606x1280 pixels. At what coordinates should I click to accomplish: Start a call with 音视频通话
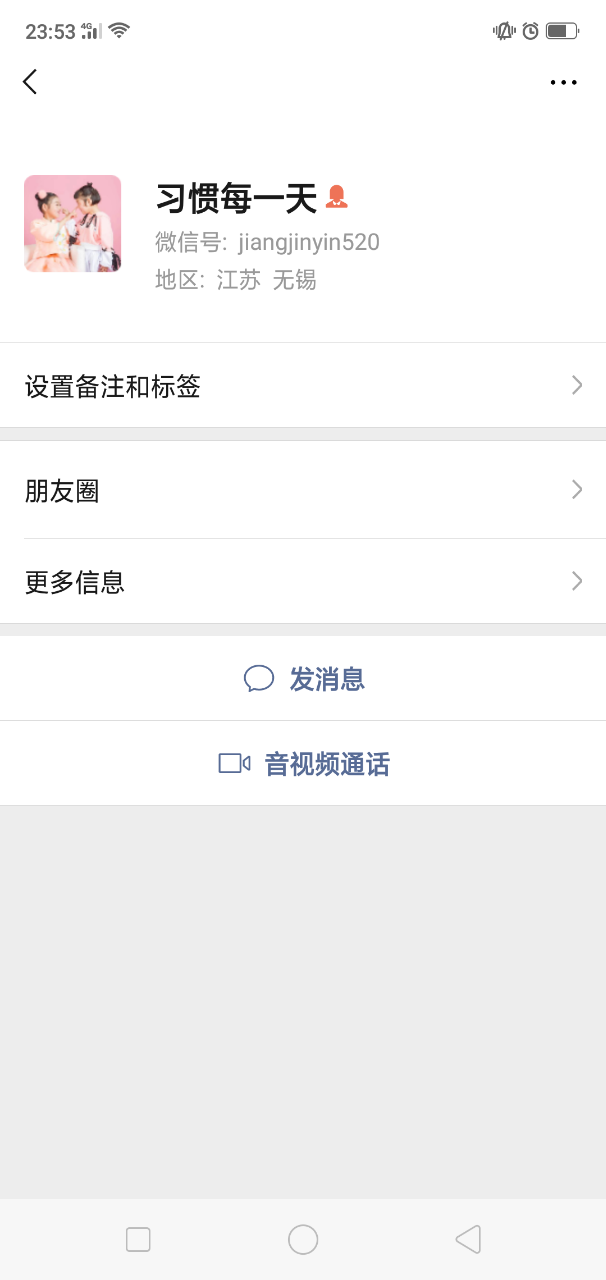coord(304,764)
